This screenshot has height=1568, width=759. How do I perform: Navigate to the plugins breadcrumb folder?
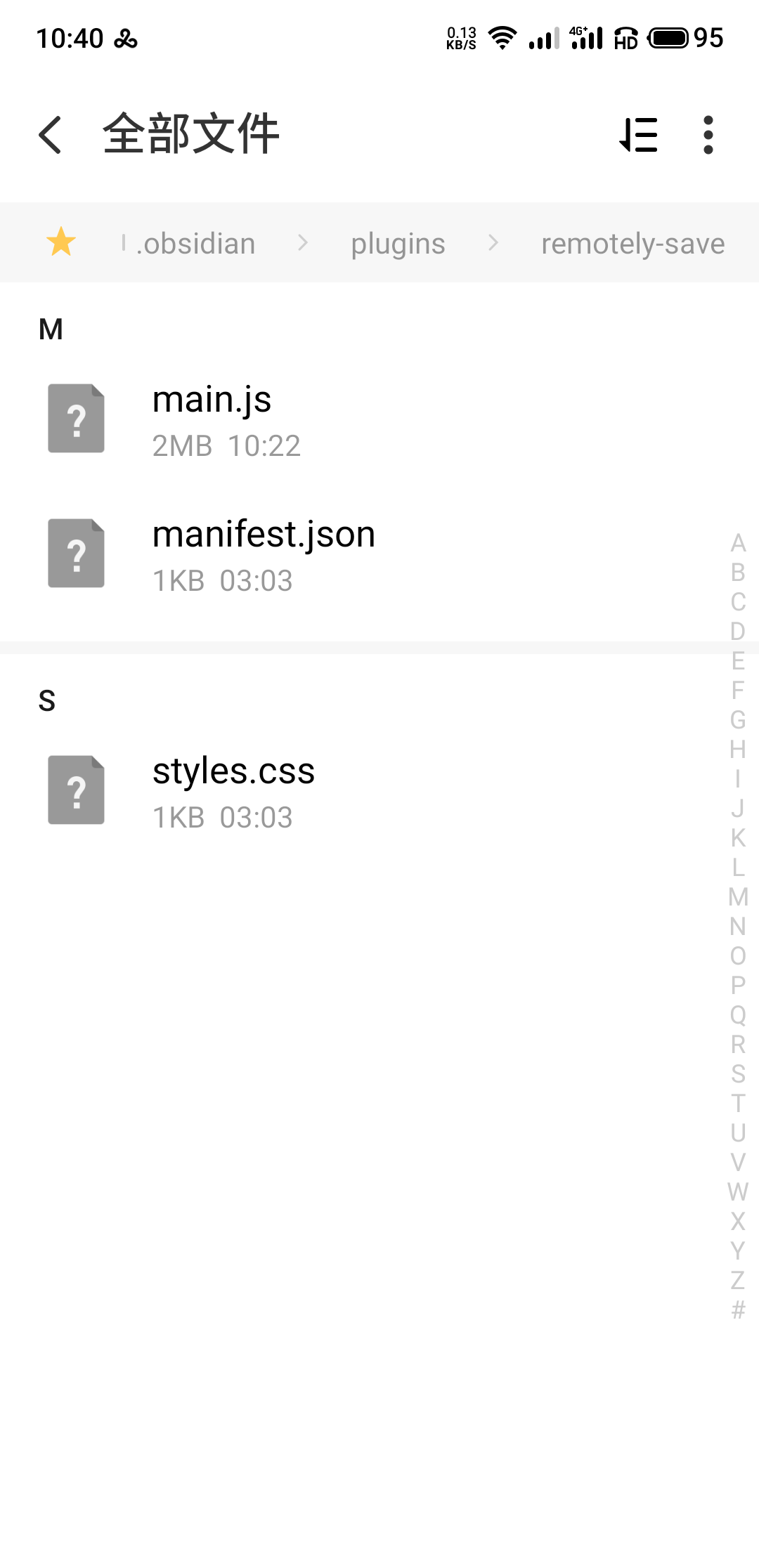click(x=398, y=242)
